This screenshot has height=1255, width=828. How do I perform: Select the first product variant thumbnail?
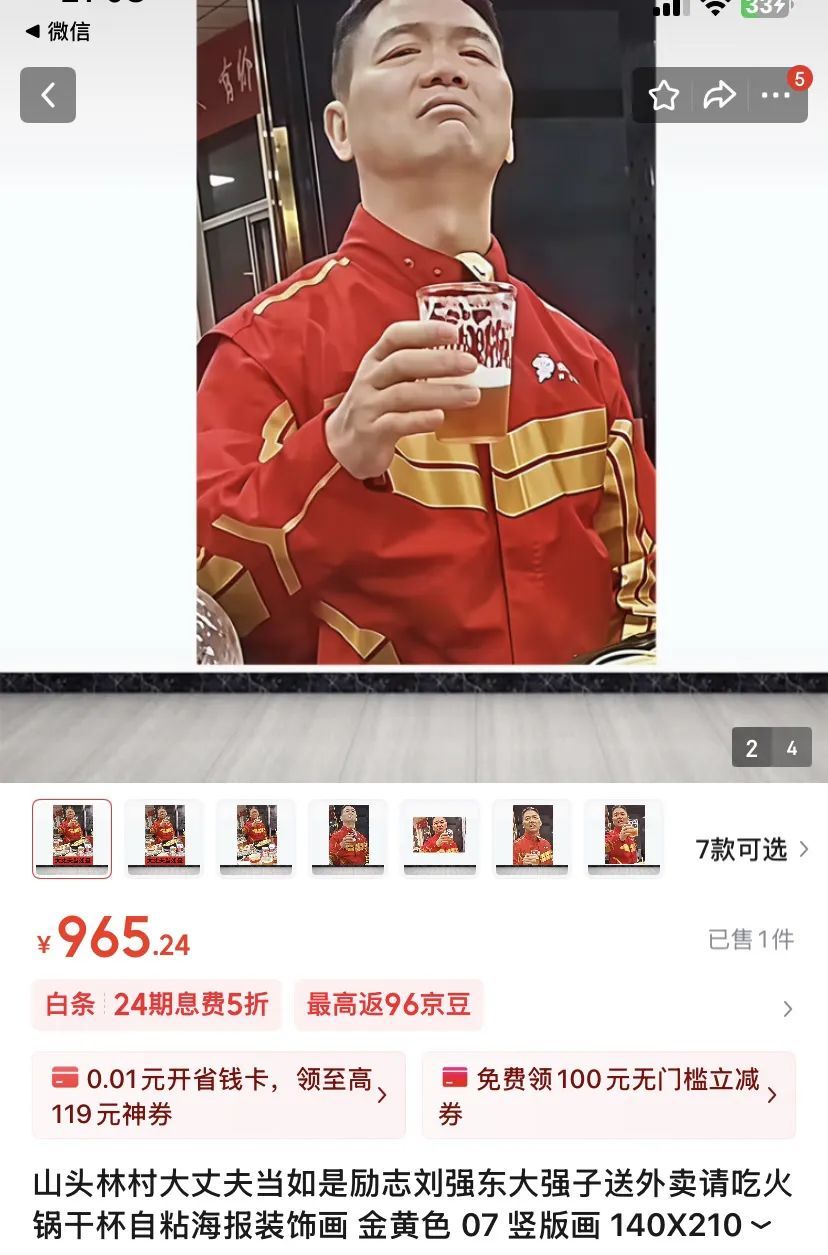72,838
